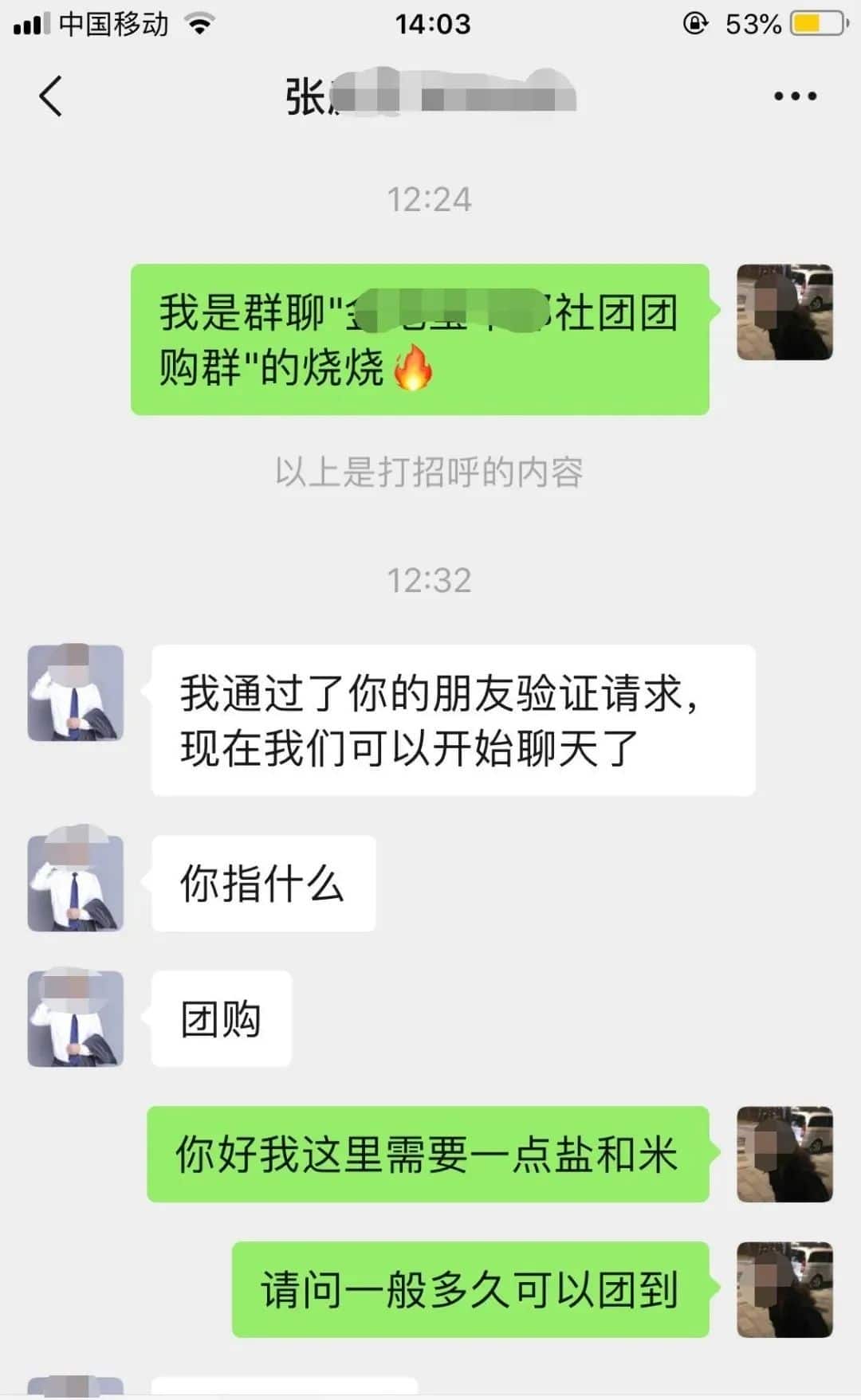Open the chat info overflow menu

pos(795,96)
